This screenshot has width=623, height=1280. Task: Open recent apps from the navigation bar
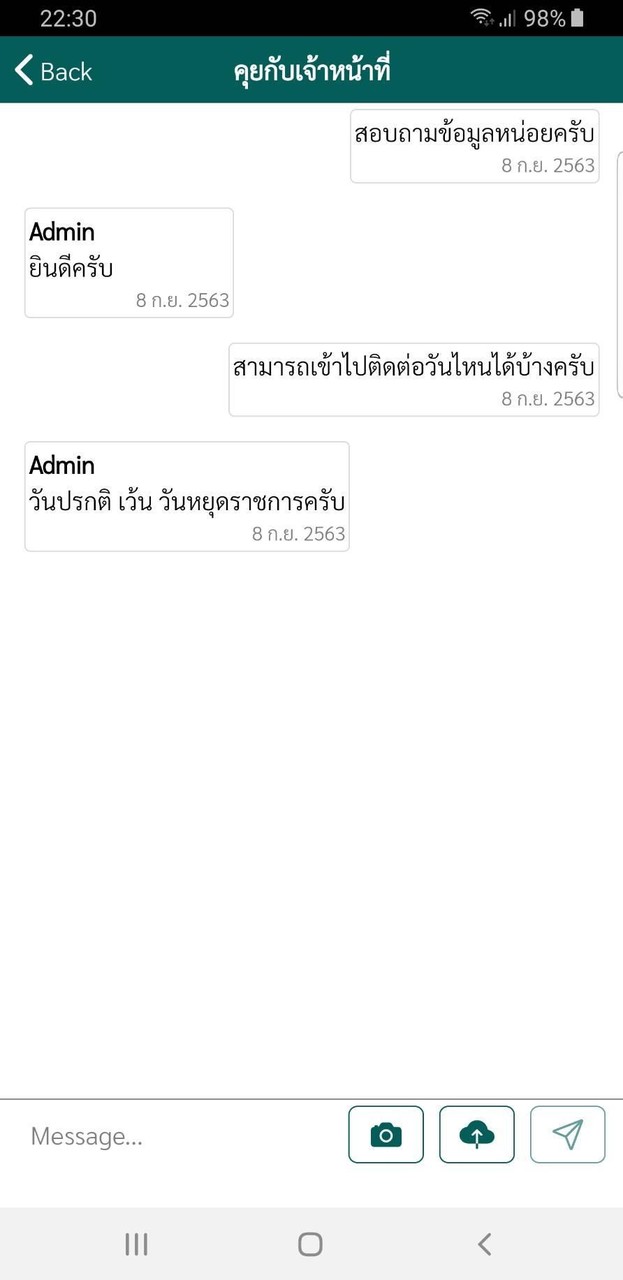[x=136, y=1244]
